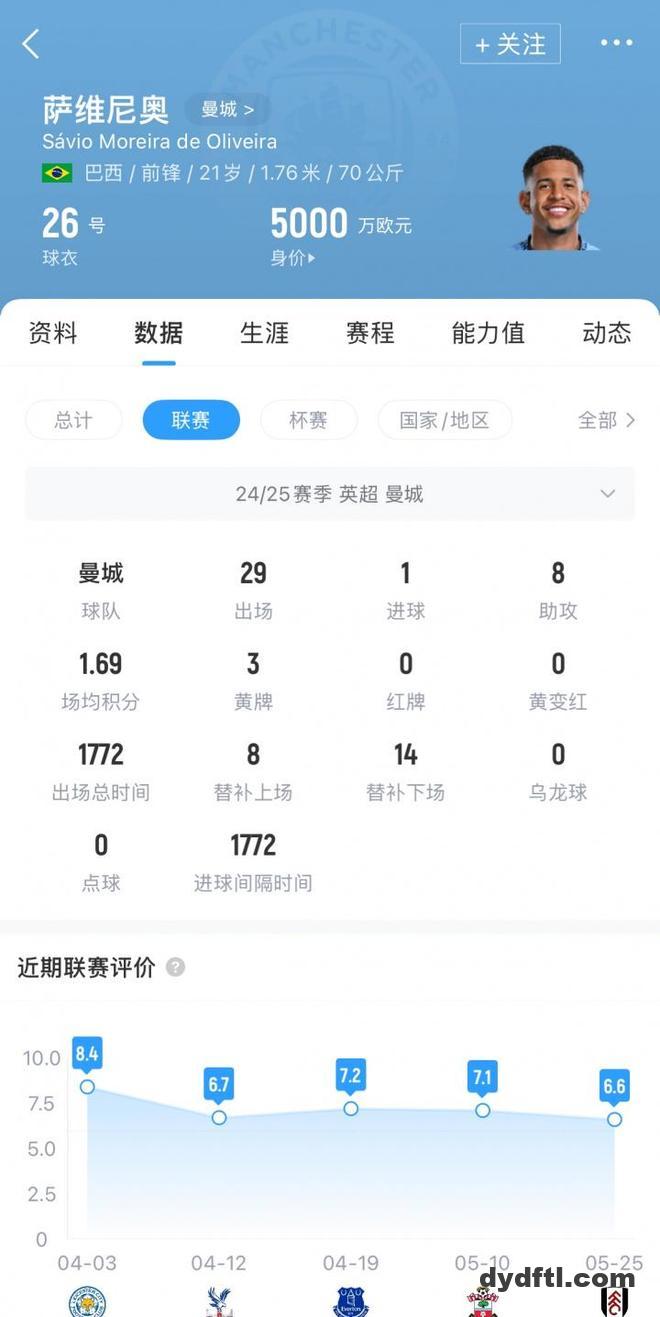The height and width of the screenshot is (1317, 660).
Task: Select the 总计 filter chip
Action: [74, 420]
